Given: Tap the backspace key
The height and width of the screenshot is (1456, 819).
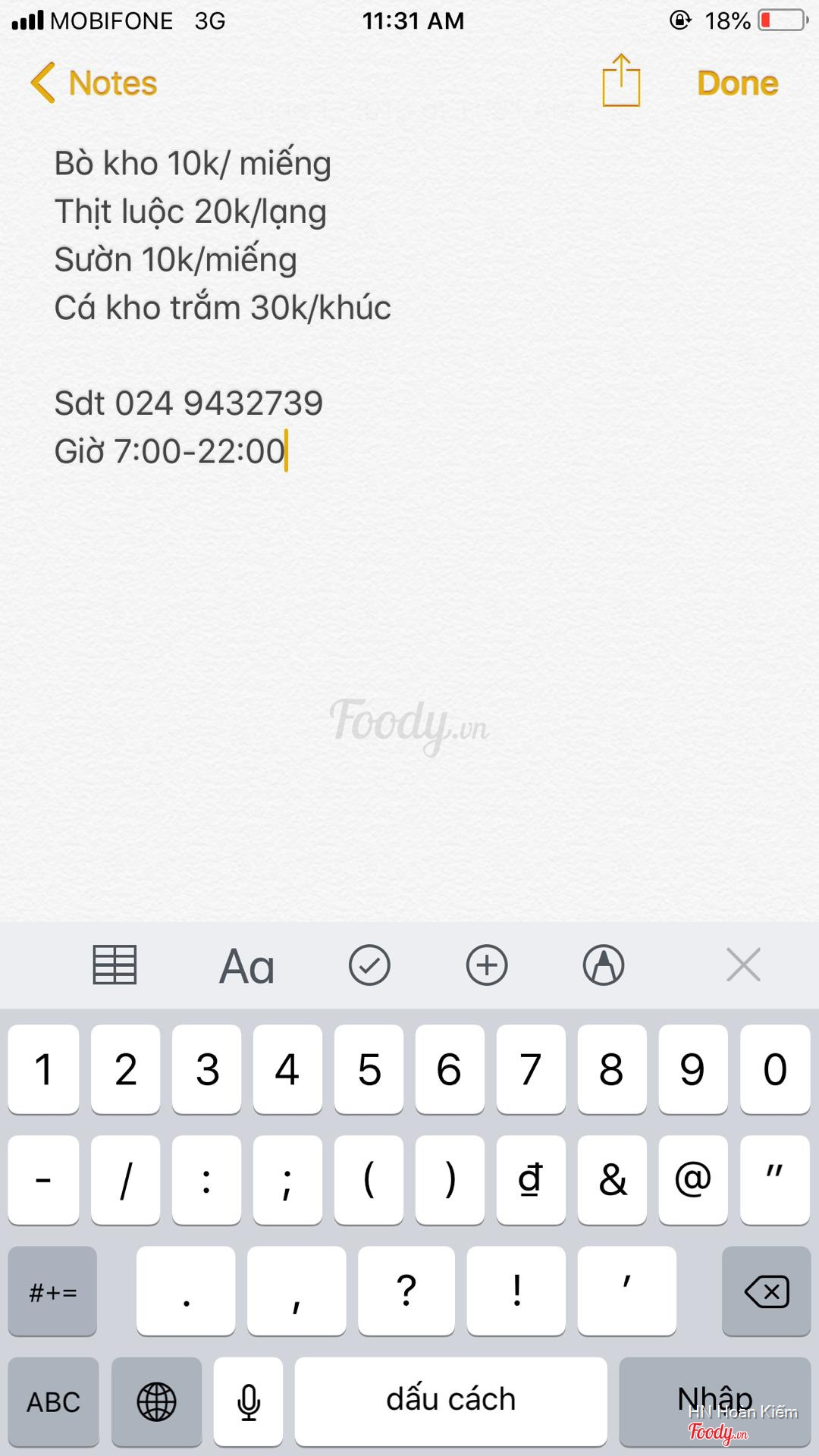Looking at the screenshot, I should tap(766, 1291).
